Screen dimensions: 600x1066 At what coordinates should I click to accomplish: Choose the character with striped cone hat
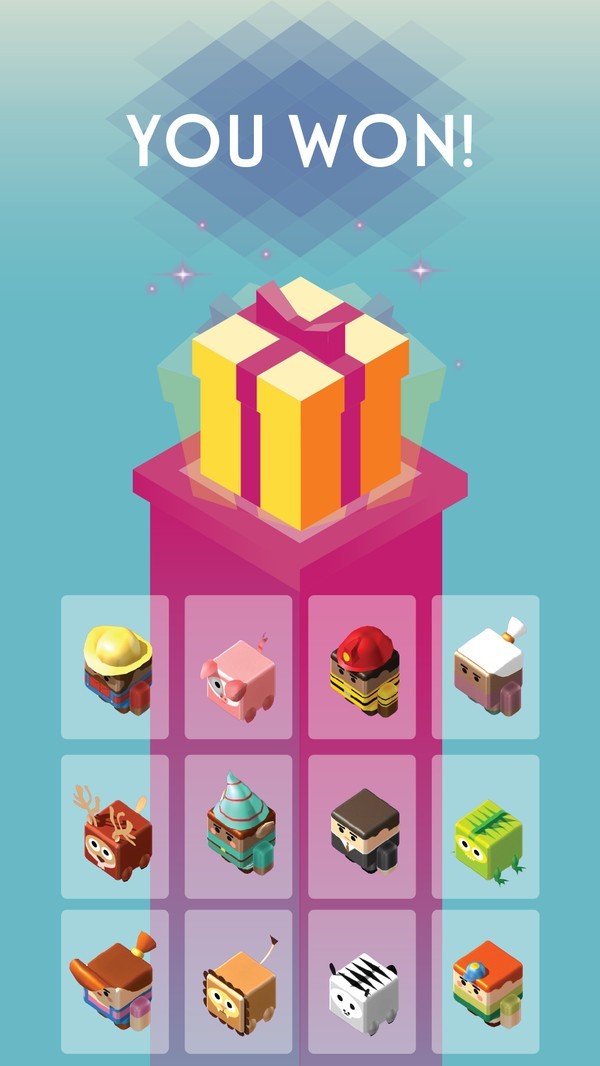238,827
